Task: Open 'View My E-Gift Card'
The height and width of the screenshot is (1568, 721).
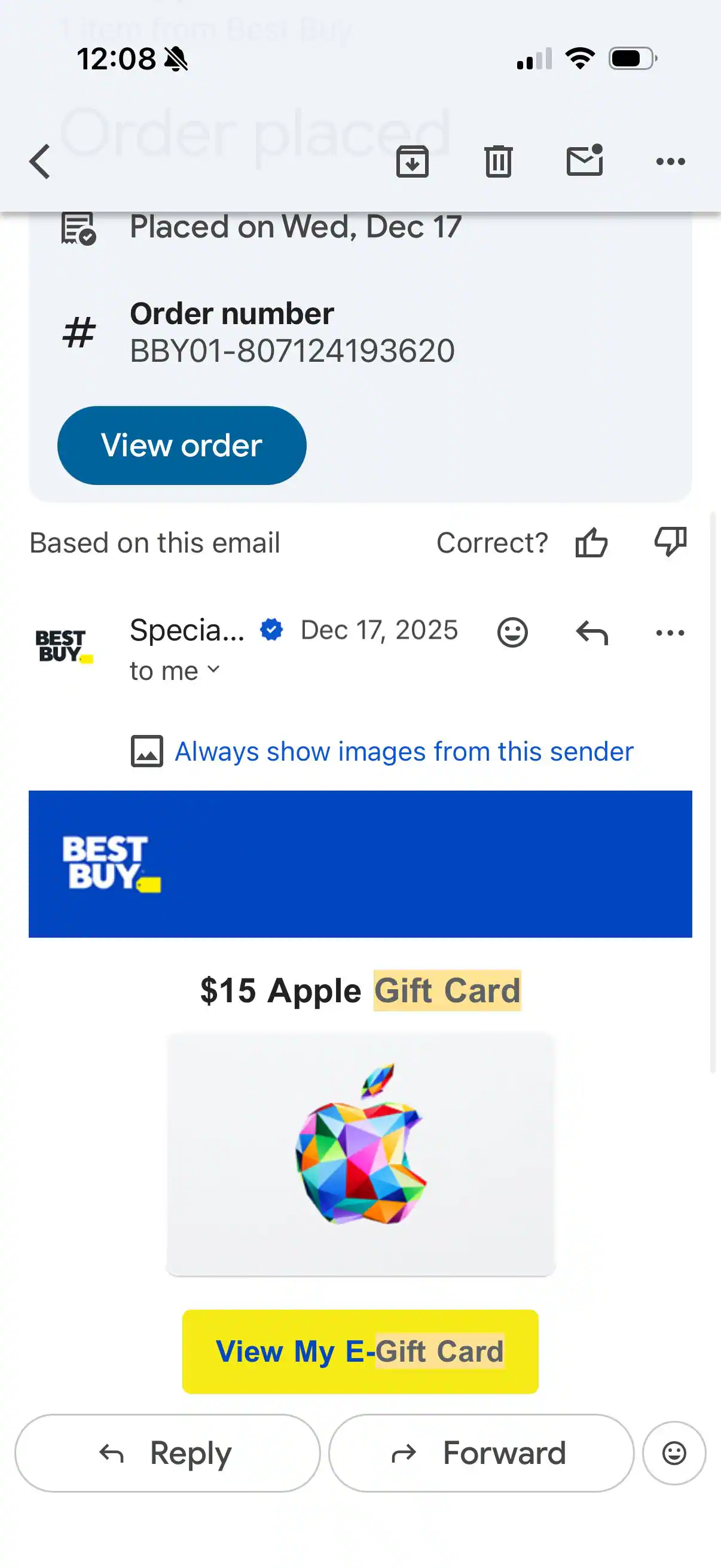Action: [x=359, y=1352]
